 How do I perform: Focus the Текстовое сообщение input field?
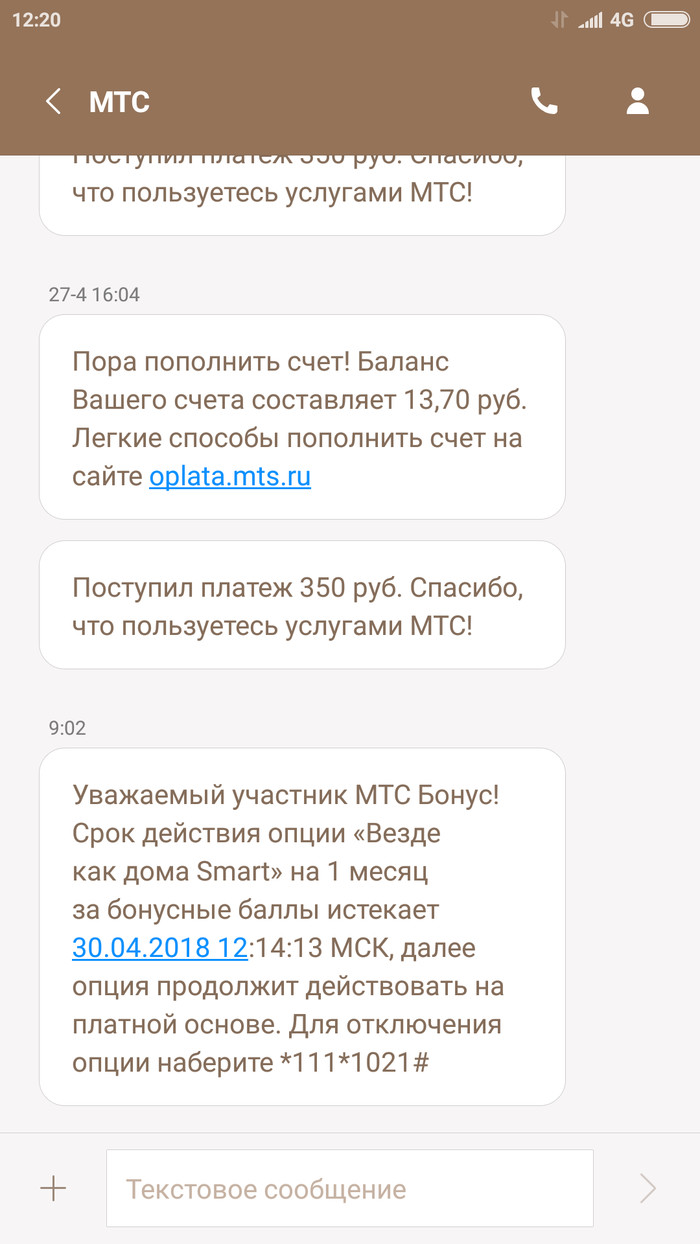tap(350, 1188)
